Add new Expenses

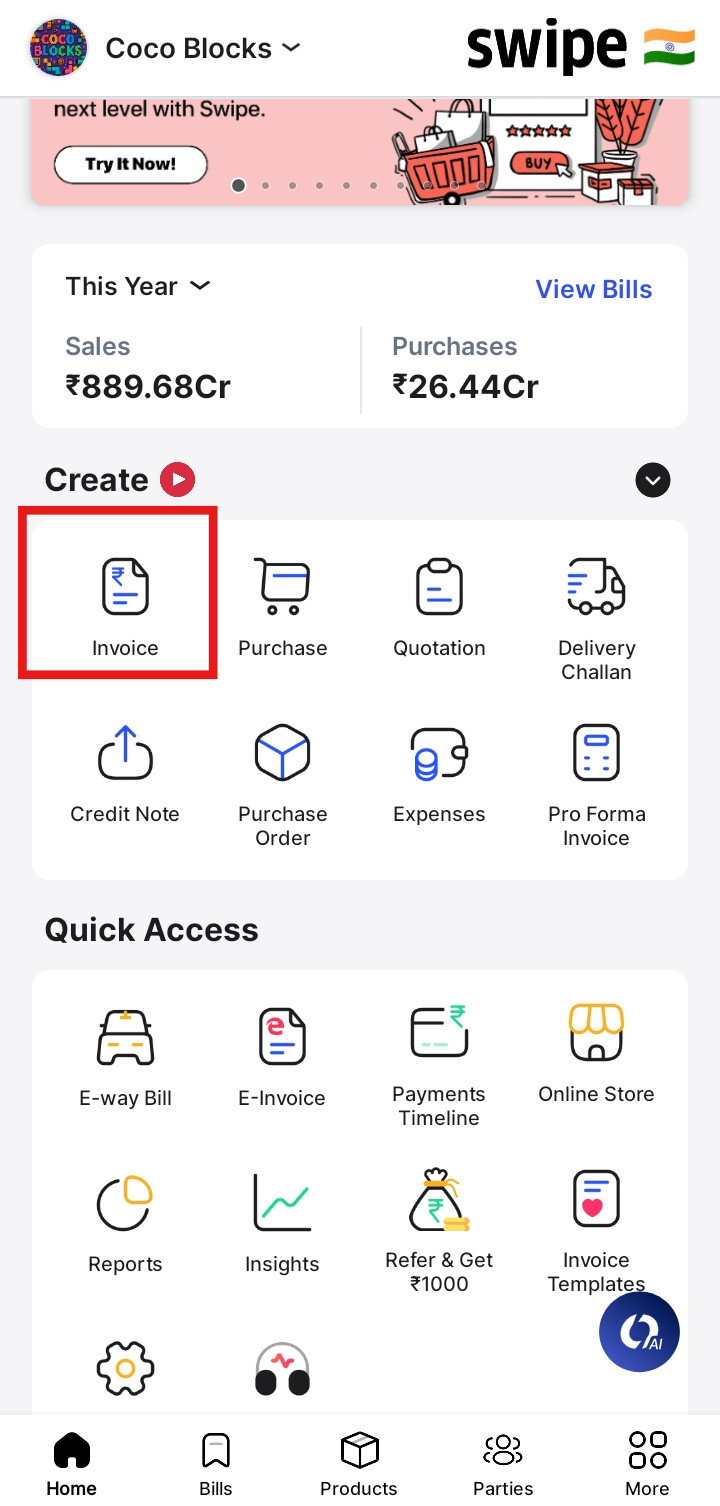pos(439,775)
